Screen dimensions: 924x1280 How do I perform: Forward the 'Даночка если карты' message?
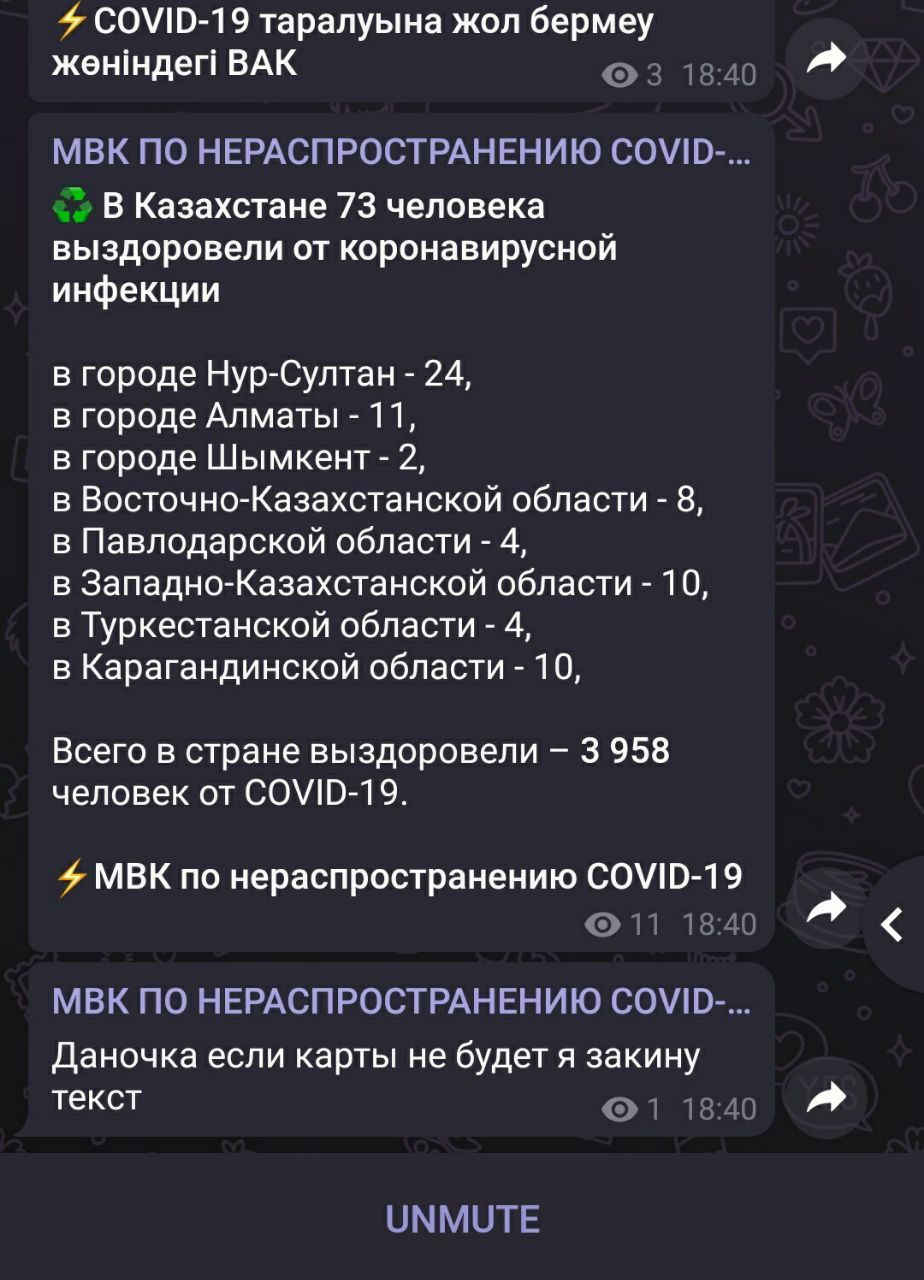point(826,1099)
